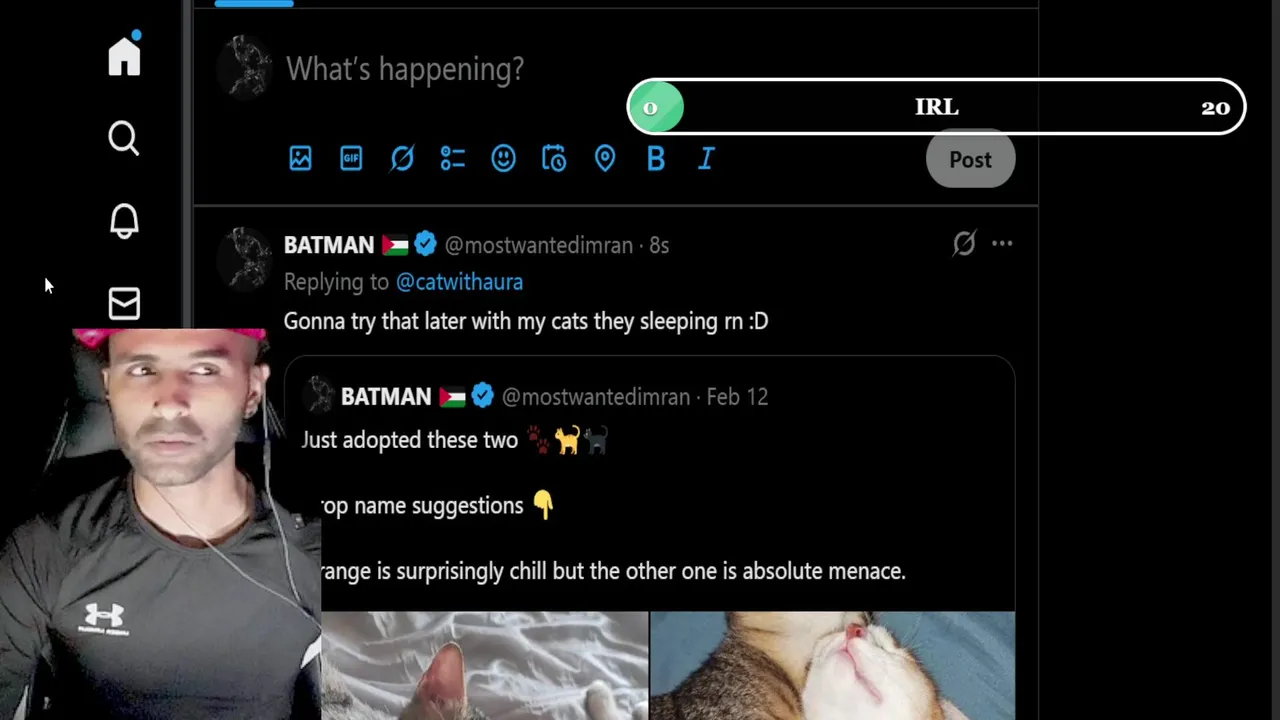Attach an image to the post
Image resolution: width=1280 pixels, height=720 pixels.
[300, 159]
